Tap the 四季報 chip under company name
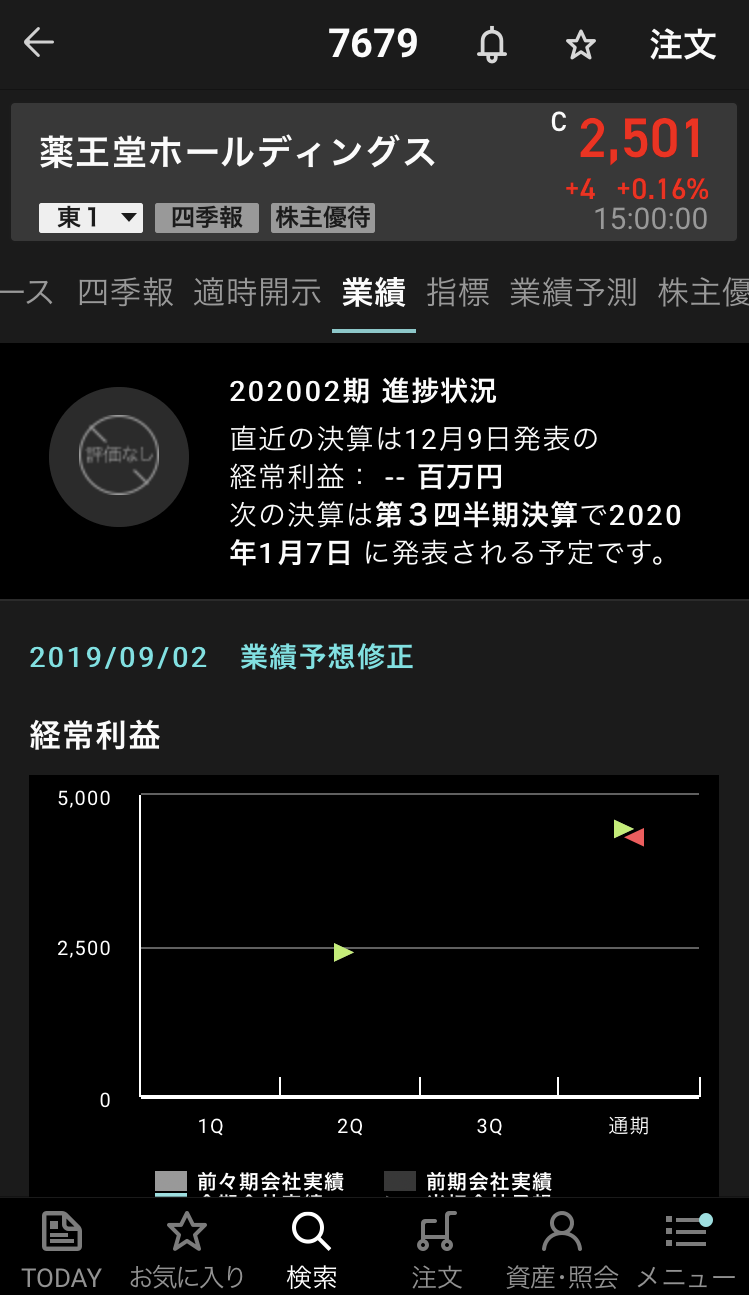The image size is (749, 1295). click(206, 218)
